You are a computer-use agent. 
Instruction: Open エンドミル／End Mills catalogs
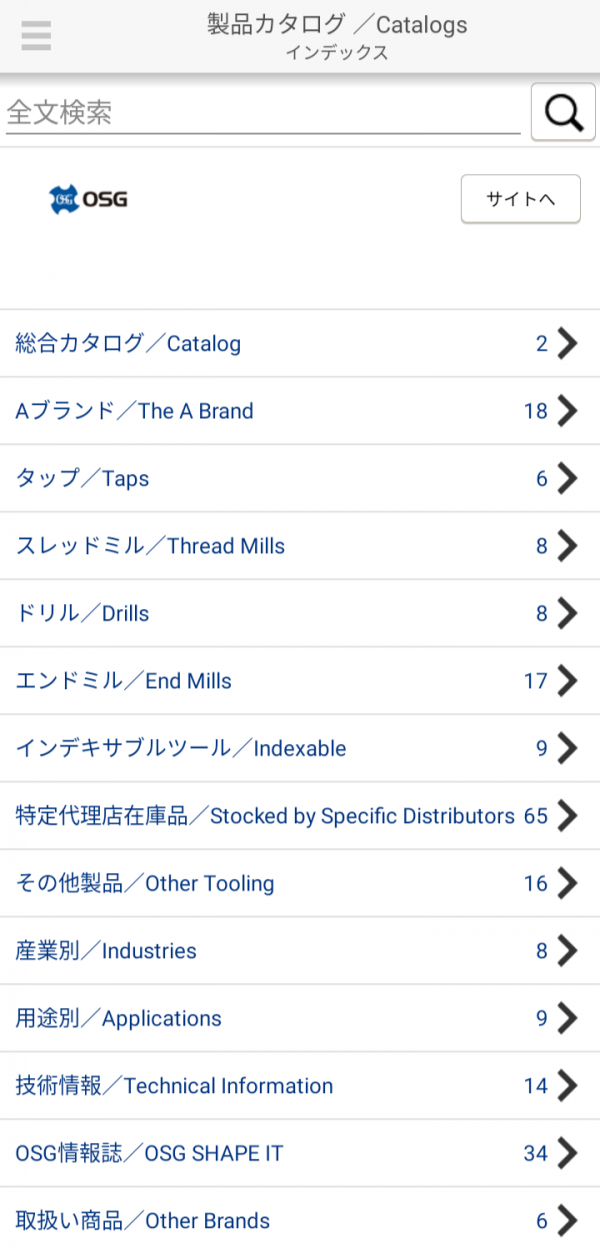click(x=300, y=681)
